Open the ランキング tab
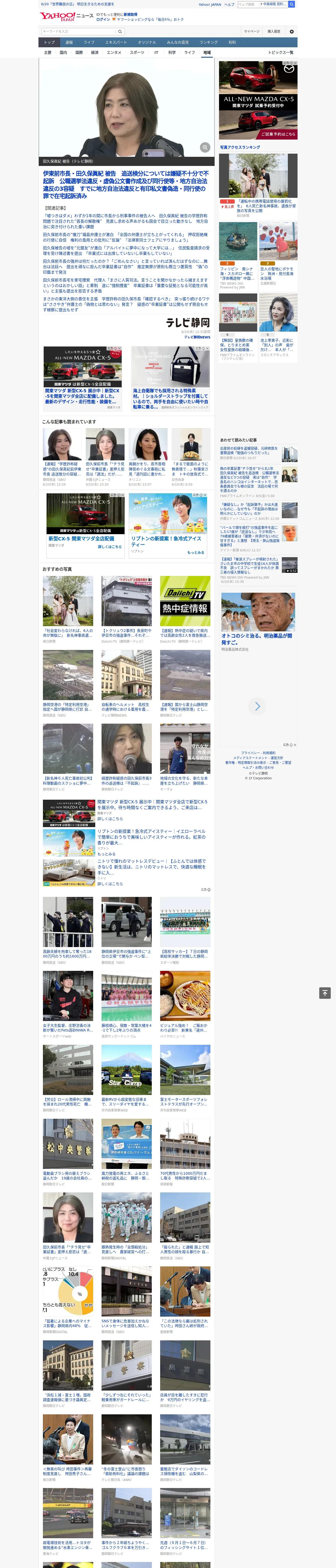This screenshot has width=336, height=1568. click(209, 43)
